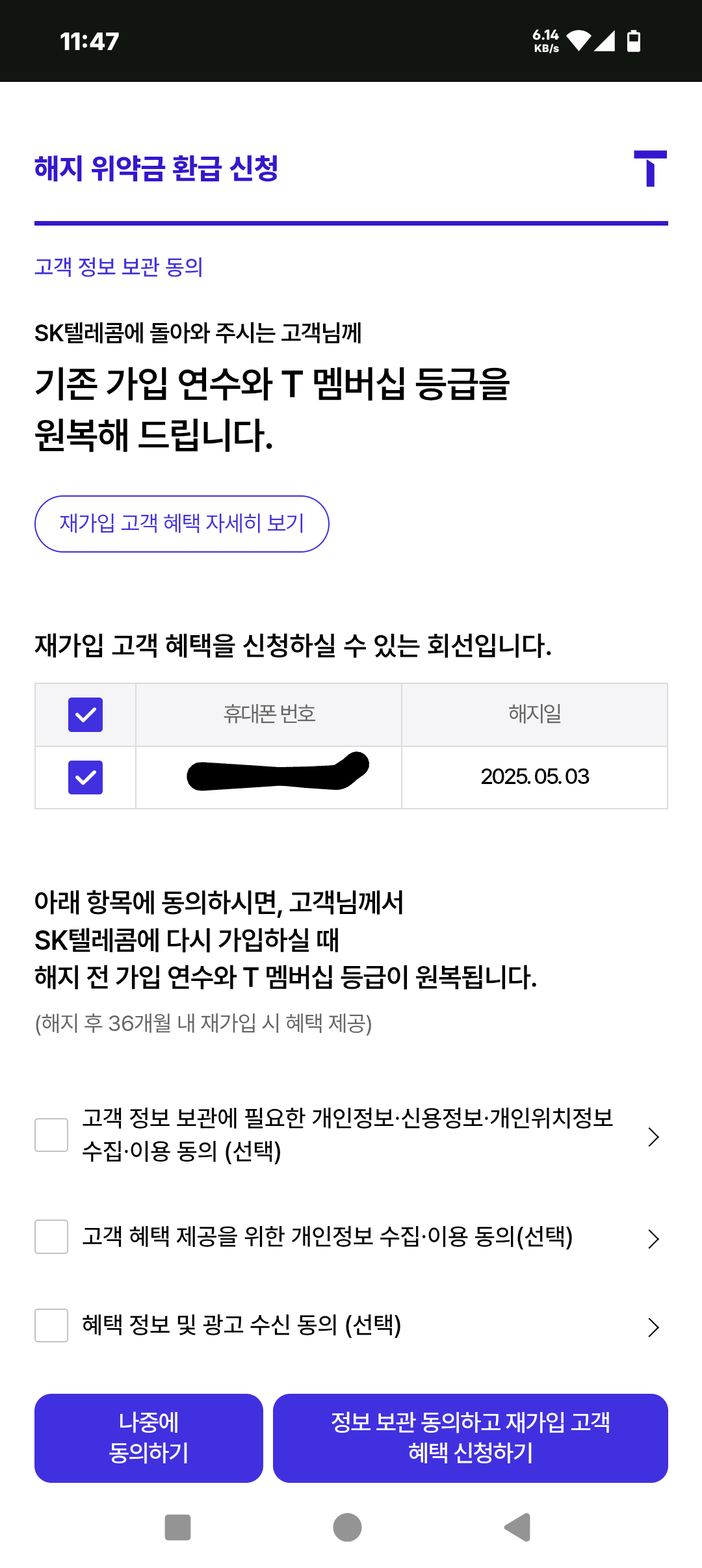View details of 고객 혜택 제공 개인정보 동의

pos(653,1238)
